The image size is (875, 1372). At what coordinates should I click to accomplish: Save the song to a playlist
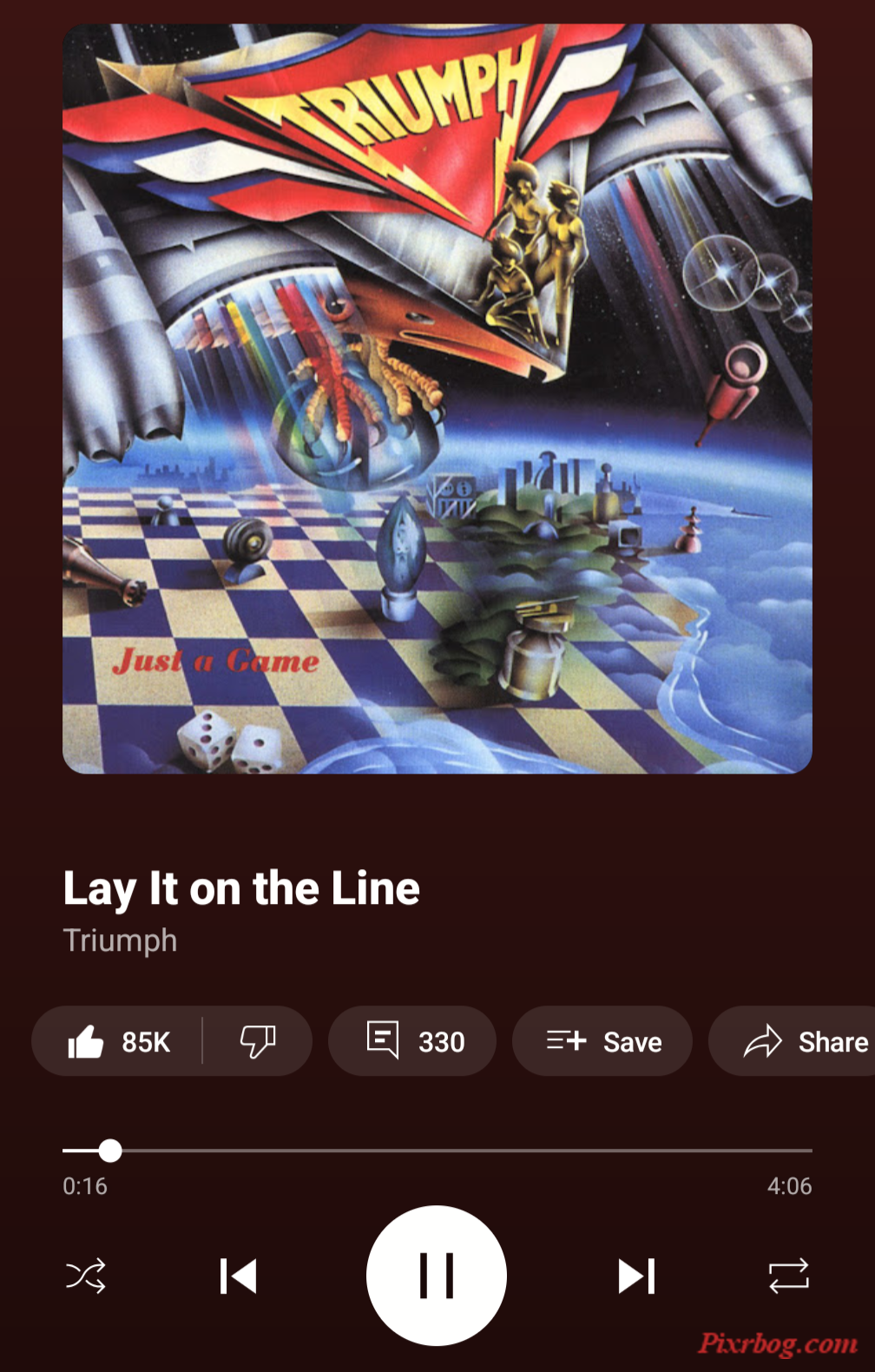pyautogui.click(x=602, y=1041)
